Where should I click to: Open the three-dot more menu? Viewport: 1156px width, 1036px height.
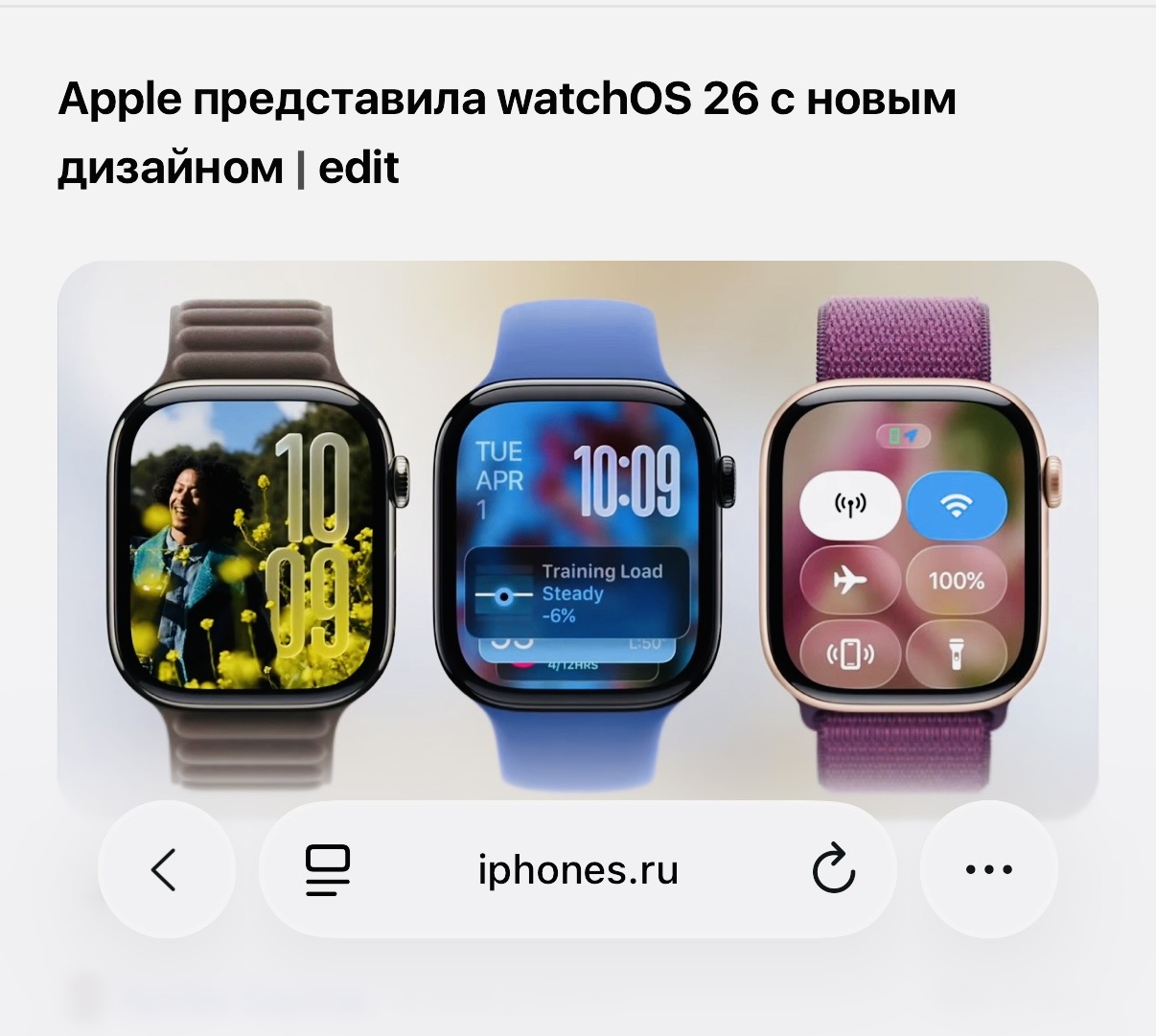coord(988,870)
